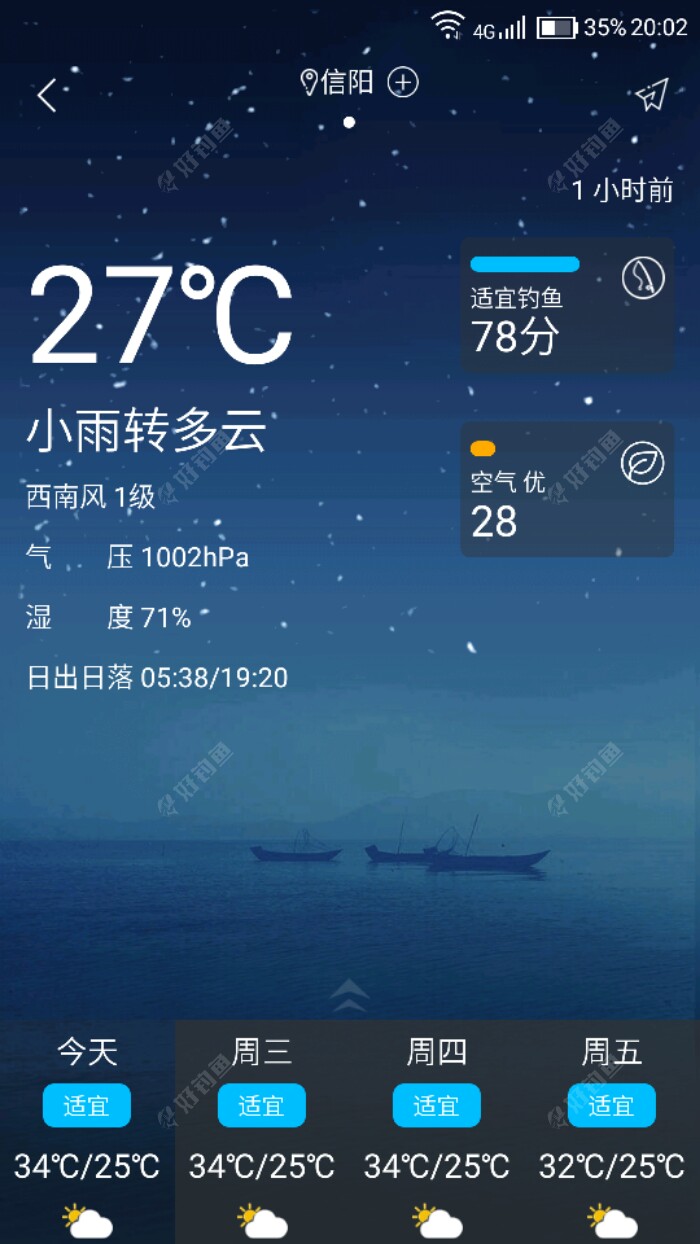
Task: Go back using the top-left arrow
Action: [47, 96]
